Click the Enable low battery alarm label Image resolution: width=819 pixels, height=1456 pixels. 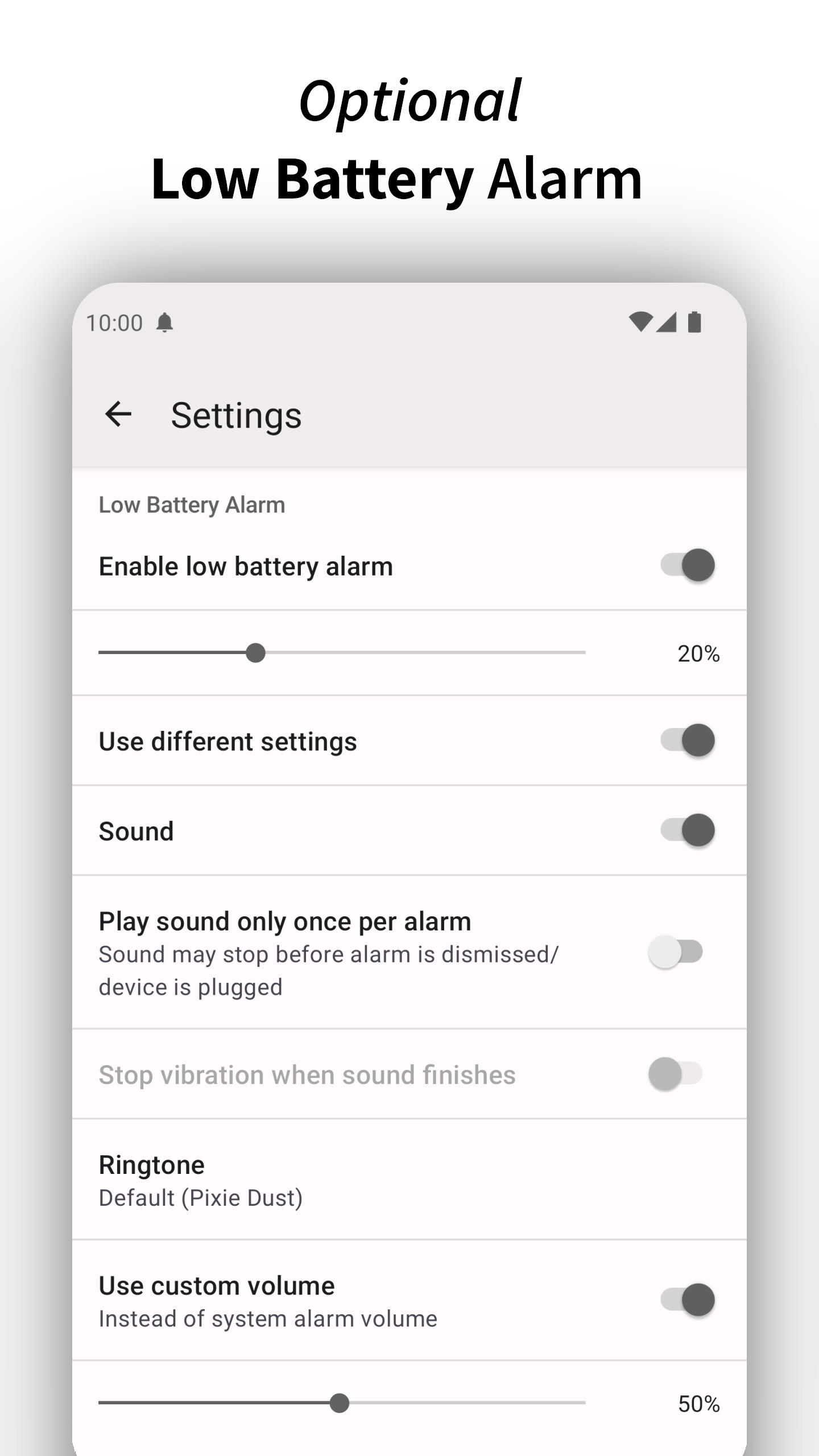[245, 565]
